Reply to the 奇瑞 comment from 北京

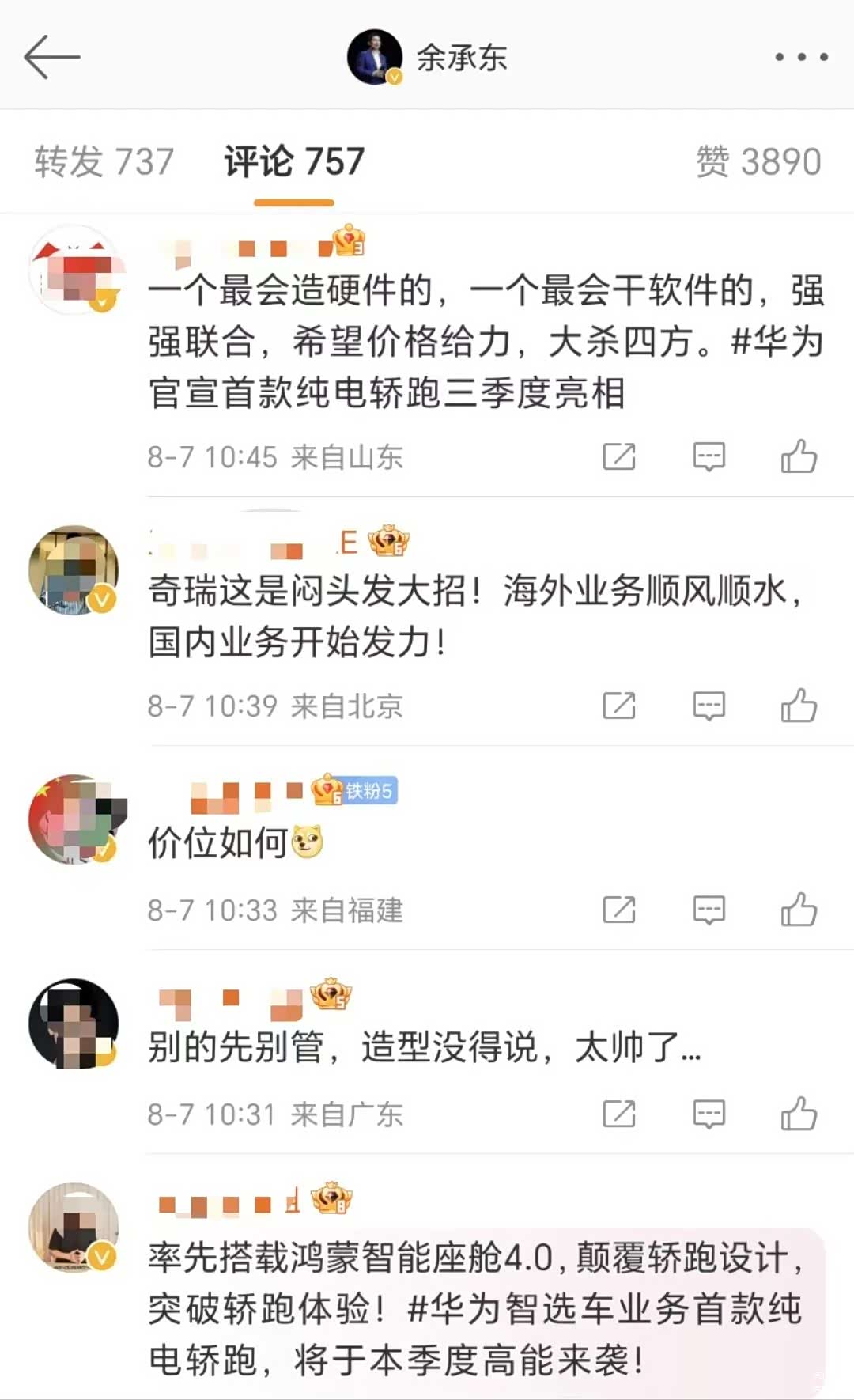[x=709, y=706]
